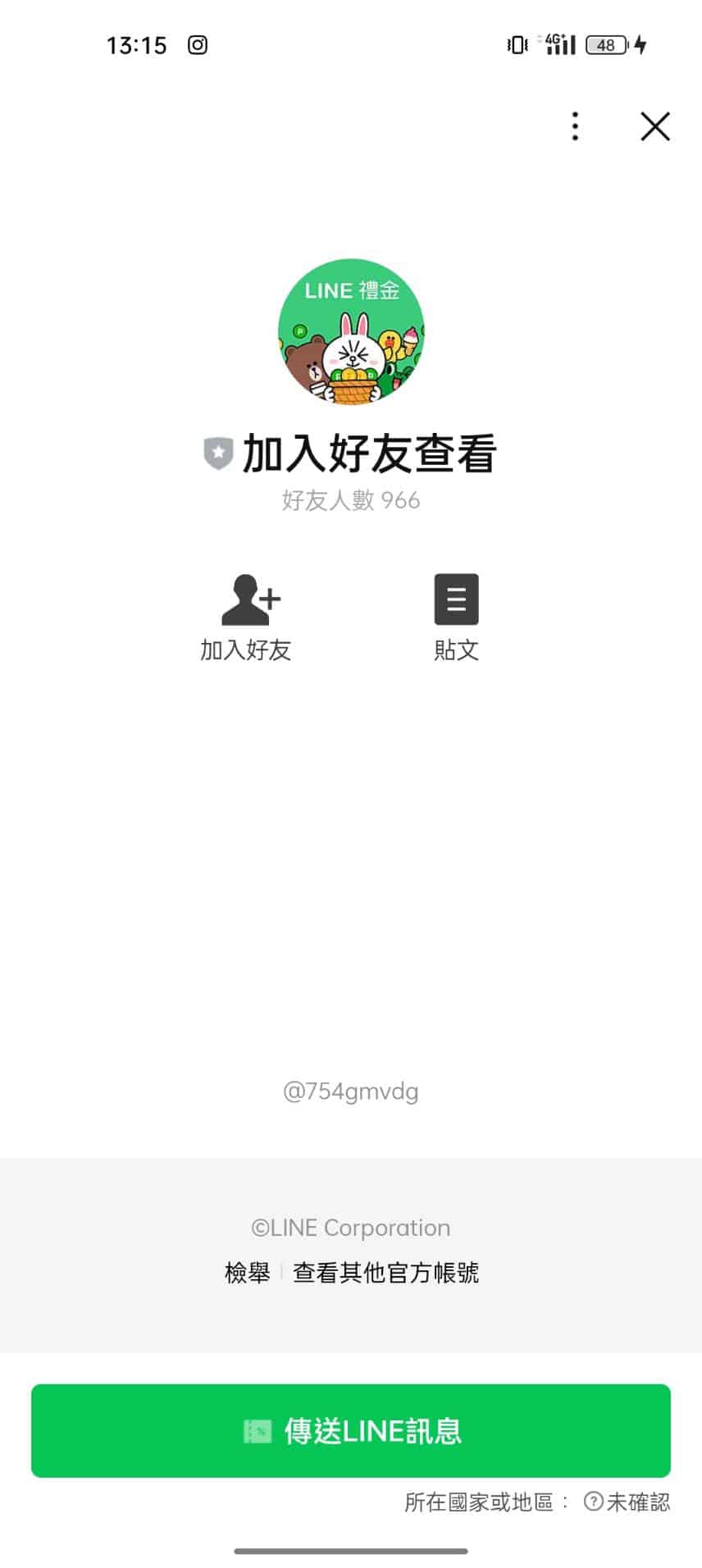View the LINE 禮金 profile picture

[x=351, y=332]
